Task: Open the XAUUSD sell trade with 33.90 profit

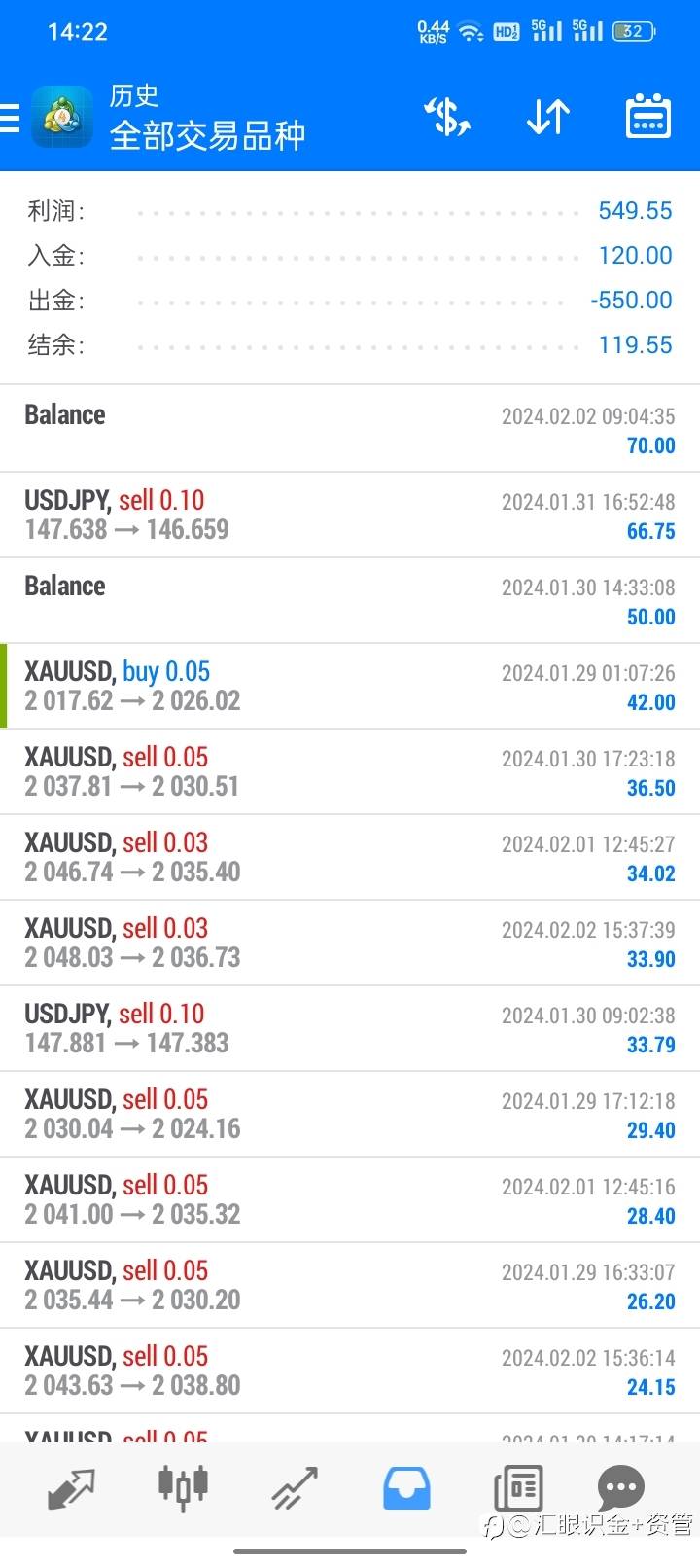Action: click(350, 944)
